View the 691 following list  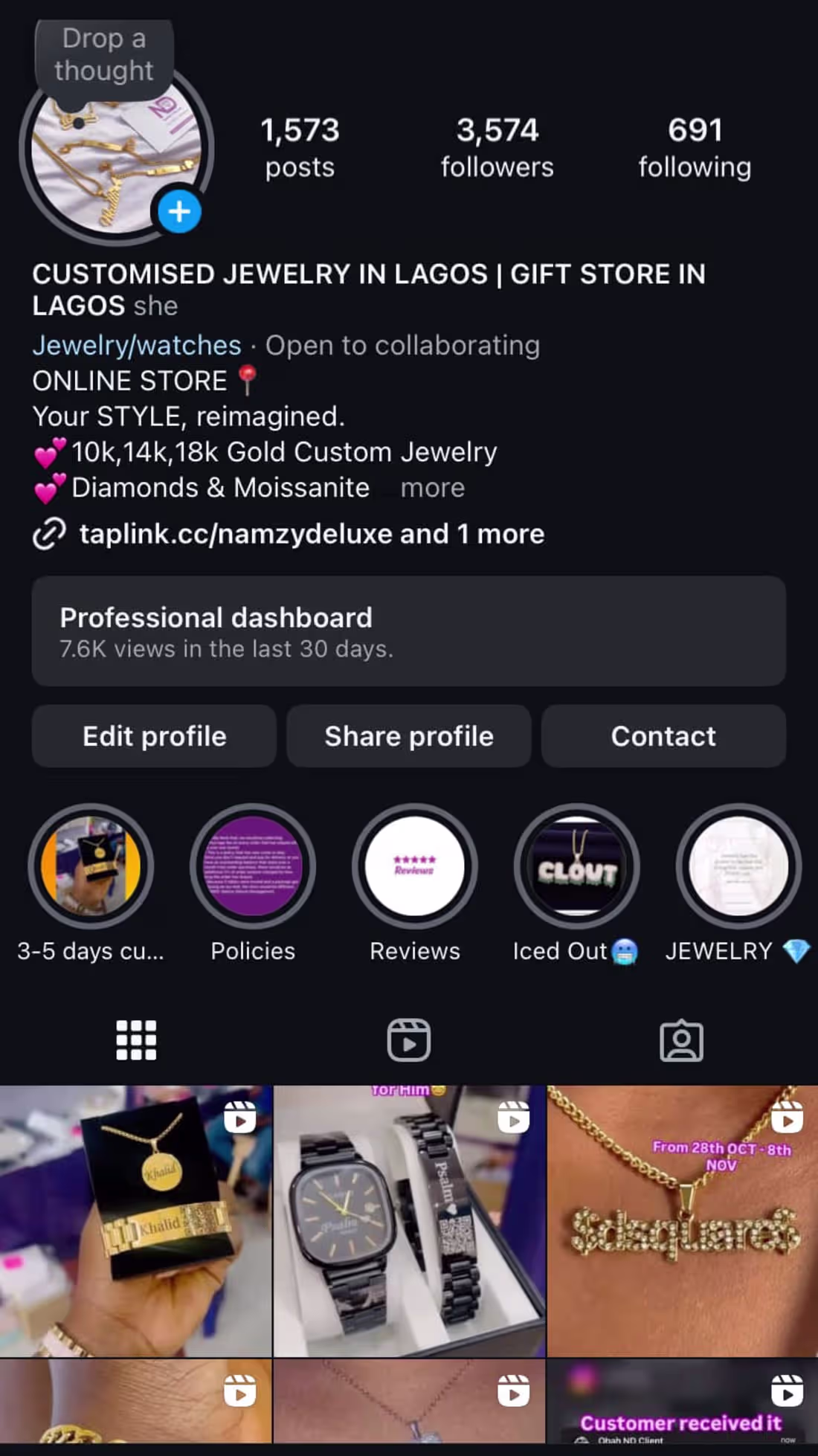tap(695, 147)
